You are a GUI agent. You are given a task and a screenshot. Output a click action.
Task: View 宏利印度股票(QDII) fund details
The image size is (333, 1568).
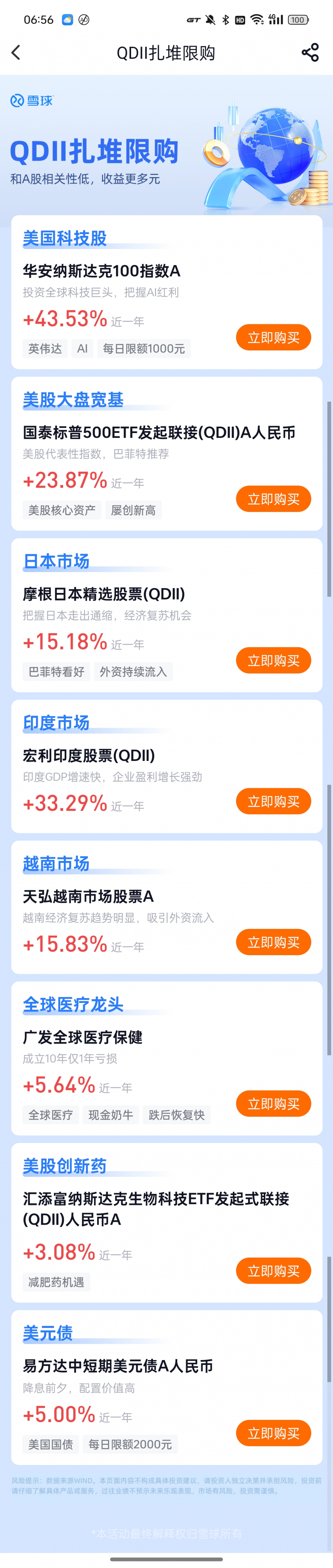(x=89, y=755)
